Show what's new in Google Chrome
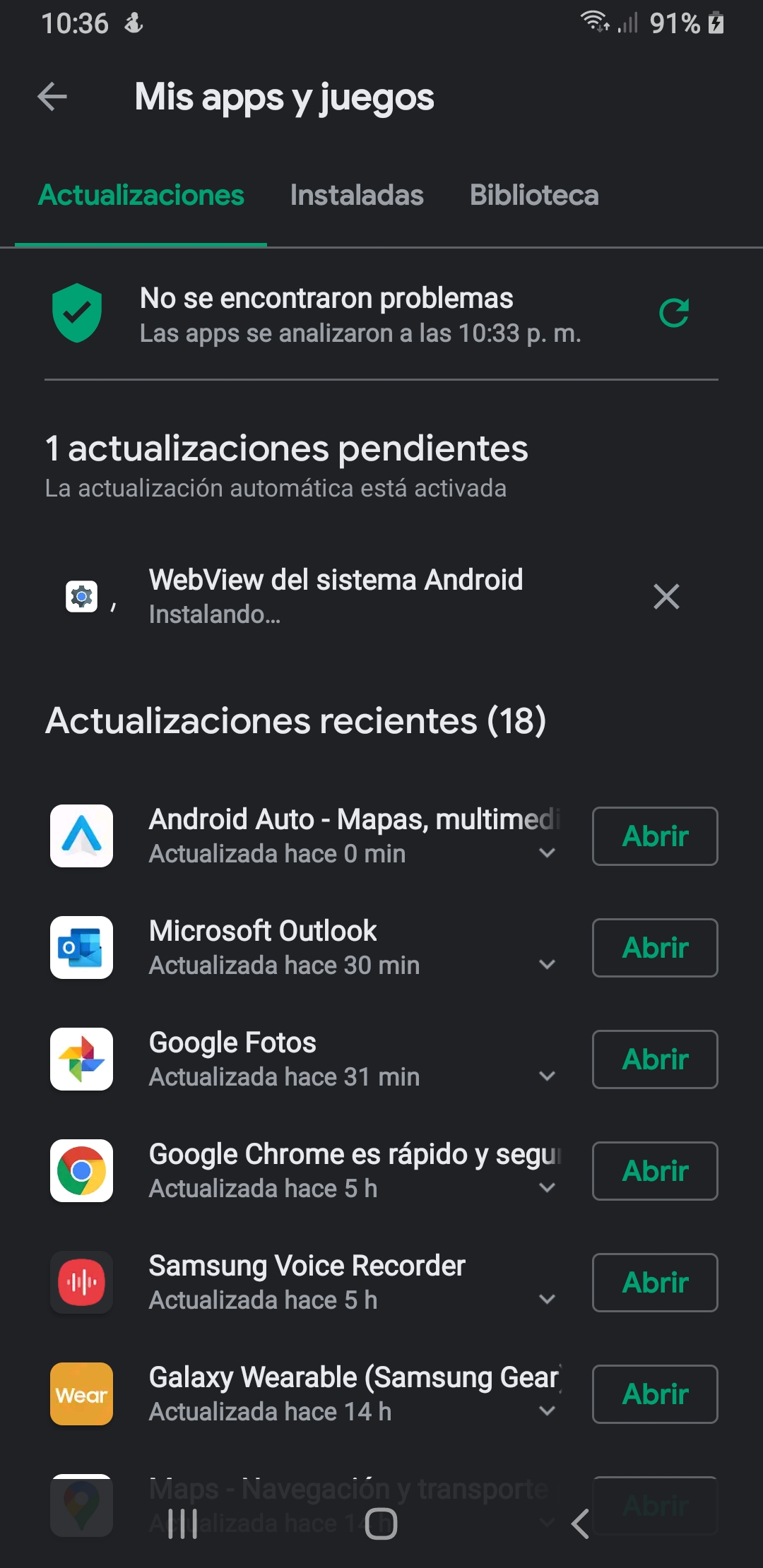This screenshot has height=1568, width=763. (x=547, y=1188)
